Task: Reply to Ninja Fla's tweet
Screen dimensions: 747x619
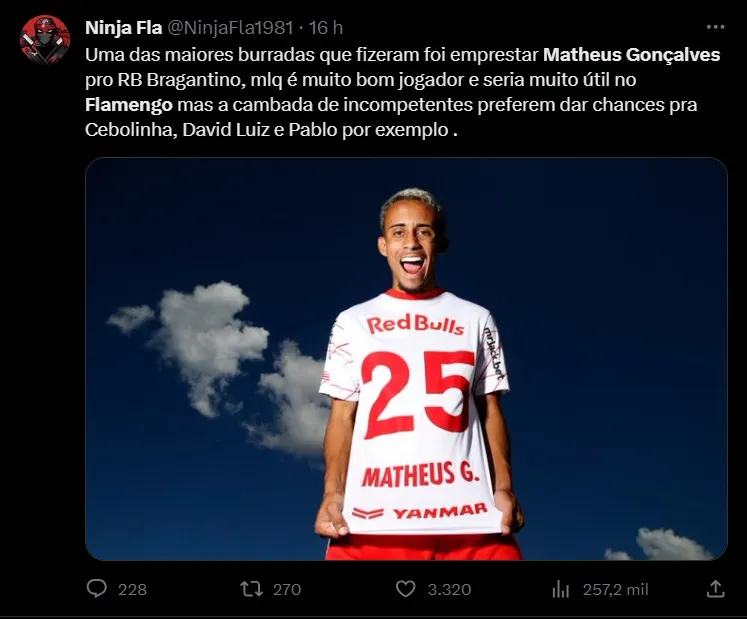Action: tap(97, 589)
